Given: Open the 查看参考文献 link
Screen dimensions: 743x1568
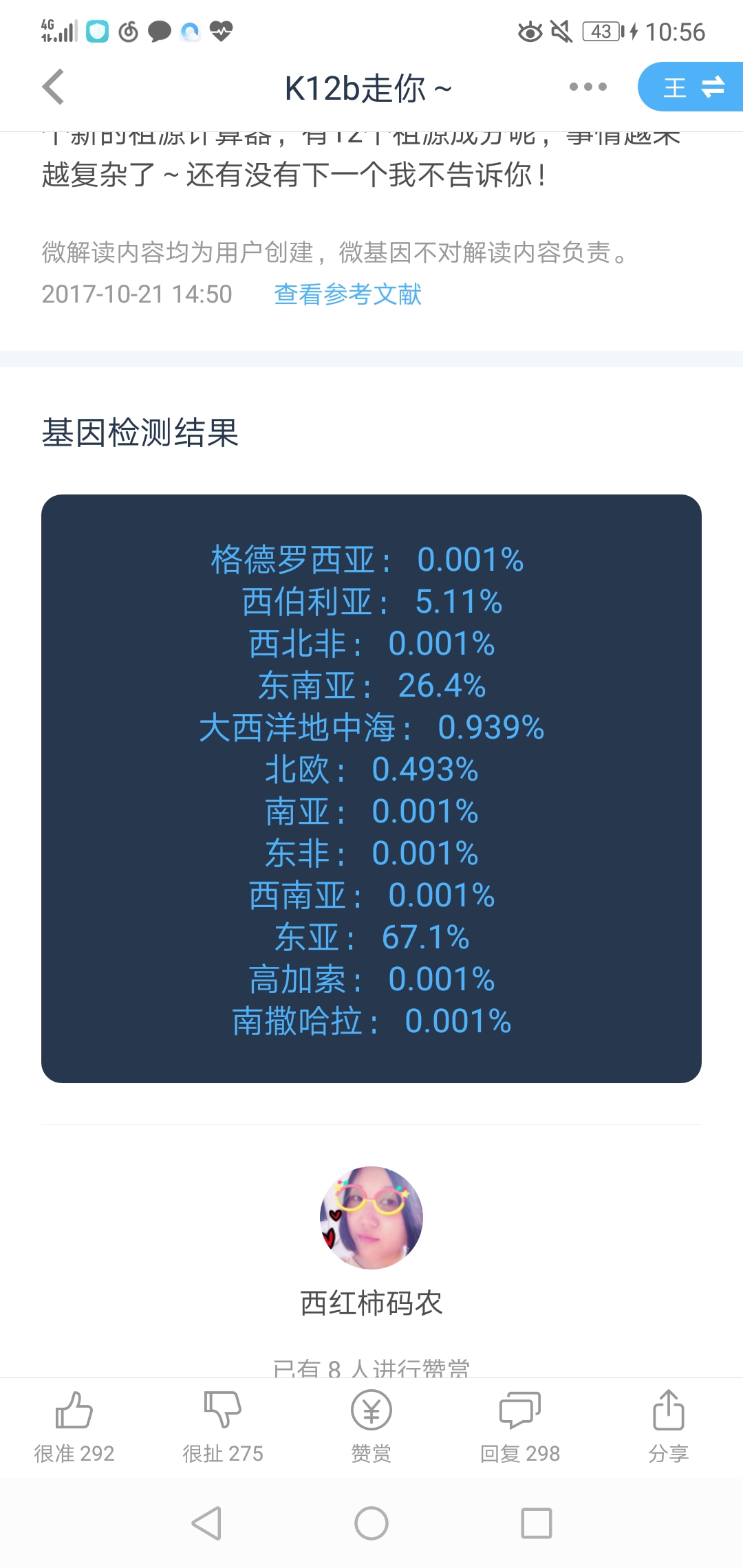Looking at the screenshot, I should point(347,294).
